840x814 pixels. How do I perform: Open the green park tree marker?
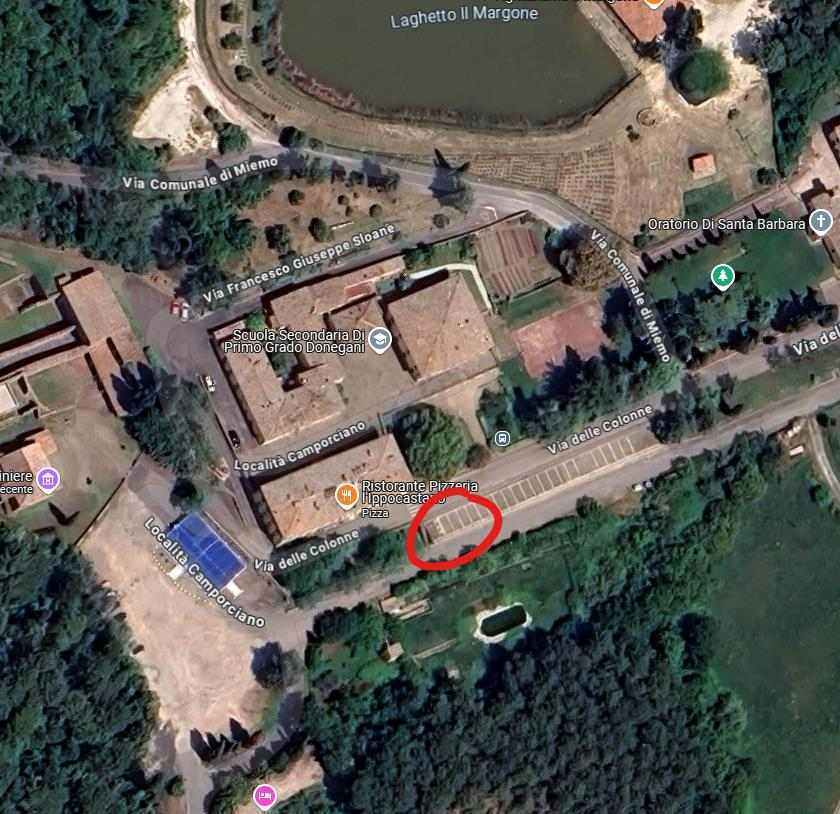pos(721,277)
